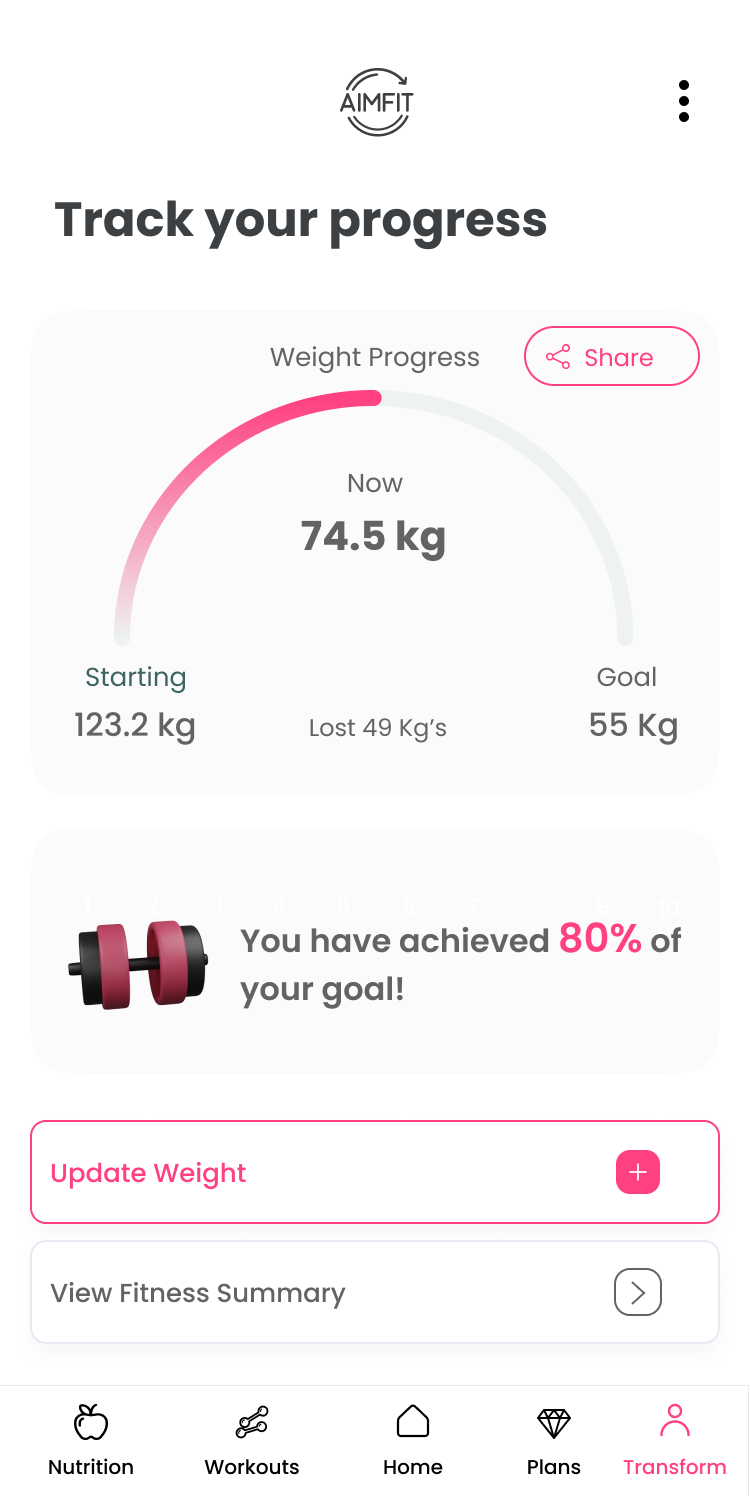This screenshot has width=750, height=1496.
Task: Share your weight progress
Action: click(612, 356)
